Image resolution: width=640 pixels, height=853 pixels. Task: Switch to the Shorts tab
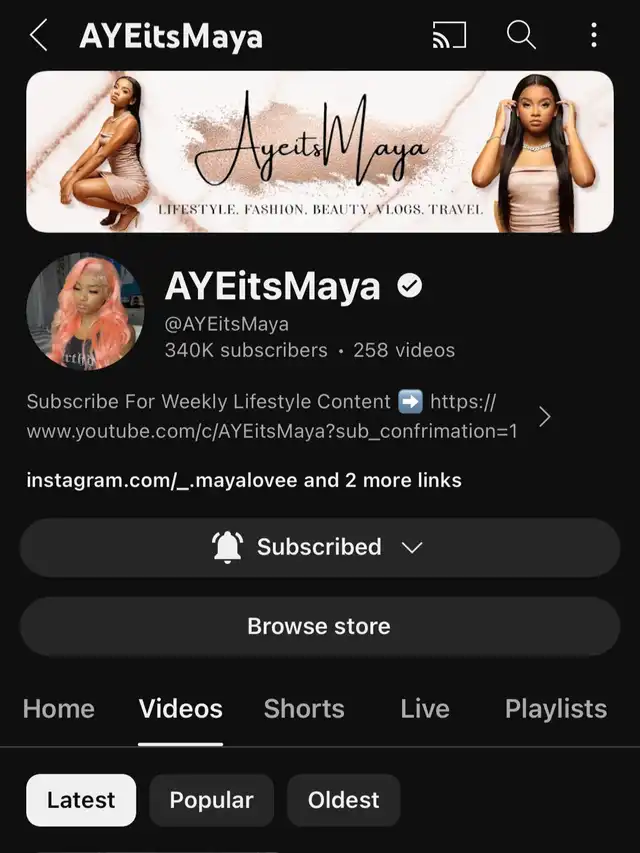click(x=304, y=709)
